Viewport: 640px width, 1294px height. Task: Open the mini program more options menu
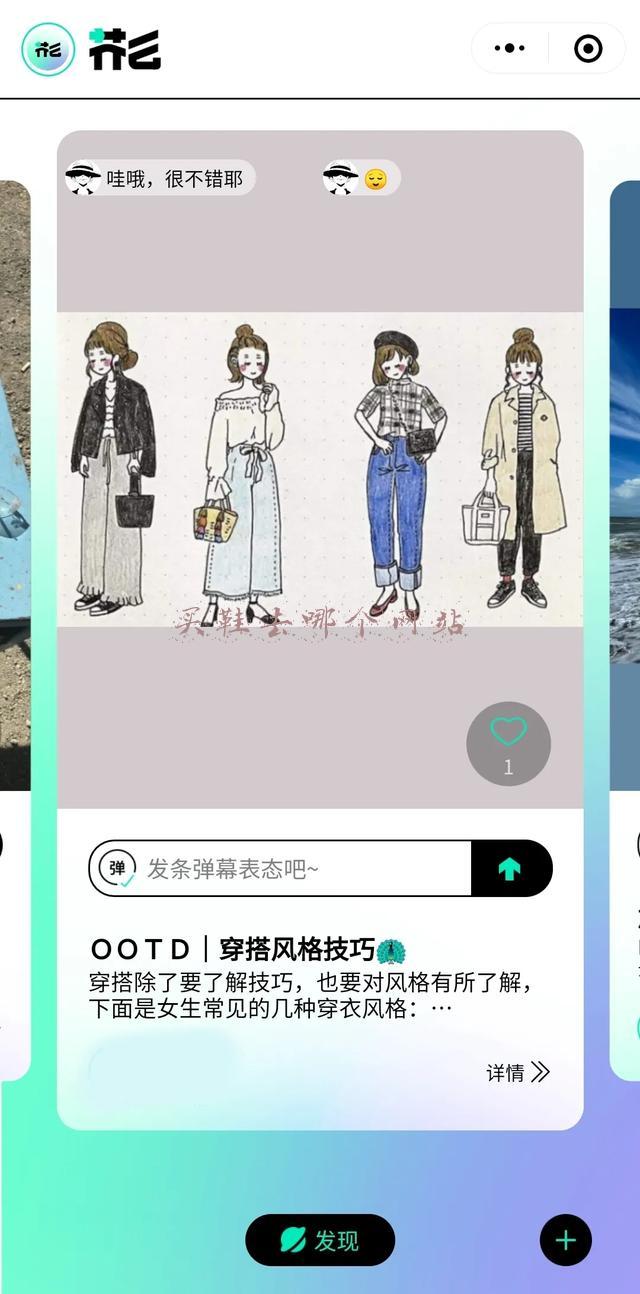tap(509, 48)
